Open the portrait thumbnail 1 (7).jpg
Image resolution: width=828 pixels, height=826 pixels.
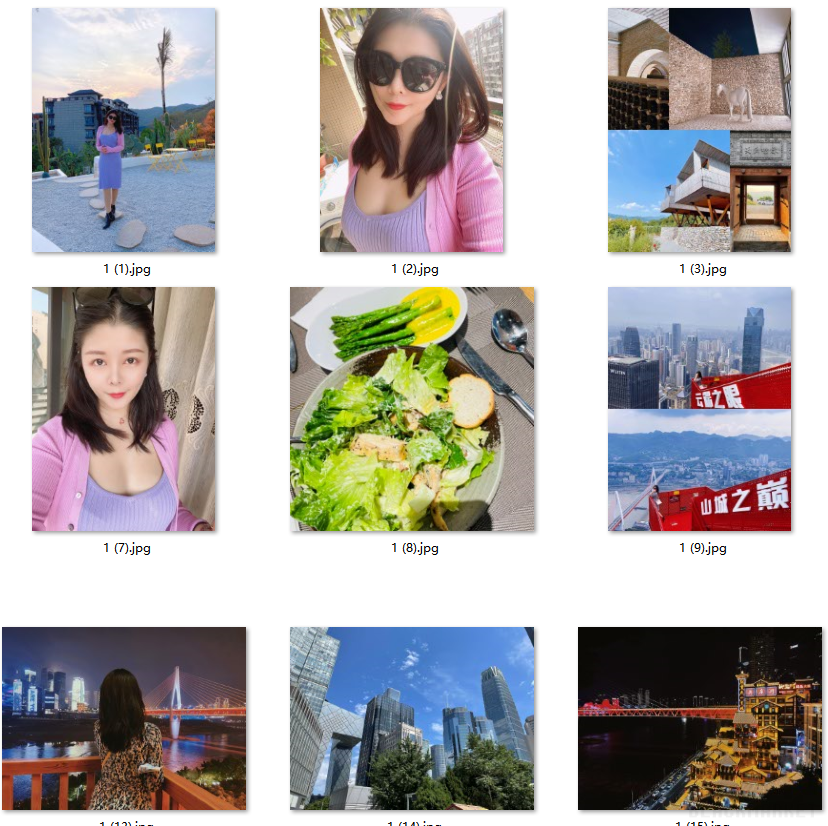coord(124,409)
